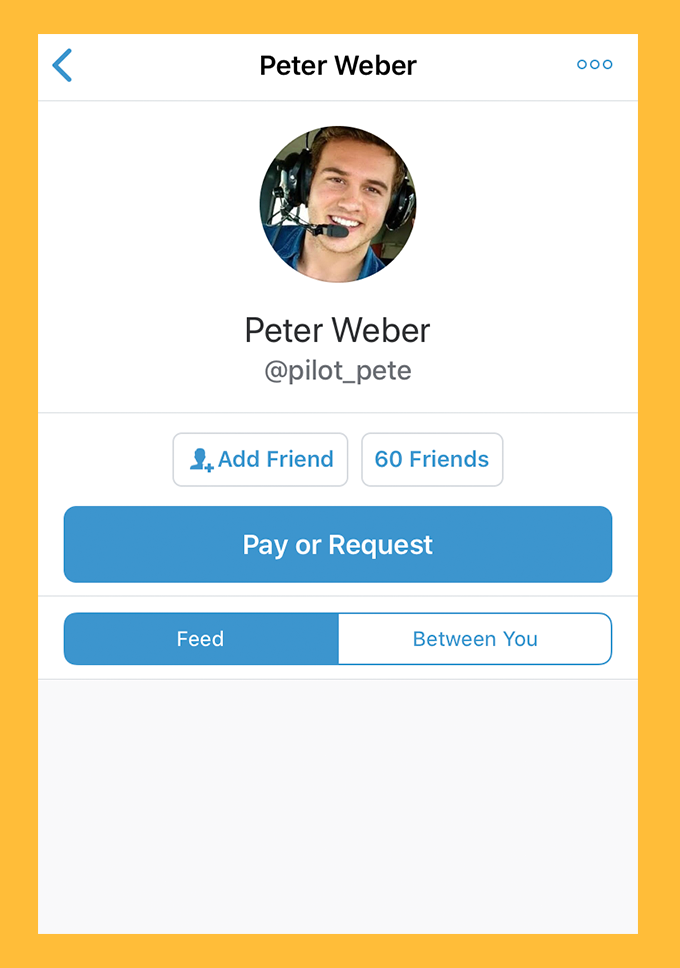Go back using the top arrow
680x968 pixels.
click(63, 66)
